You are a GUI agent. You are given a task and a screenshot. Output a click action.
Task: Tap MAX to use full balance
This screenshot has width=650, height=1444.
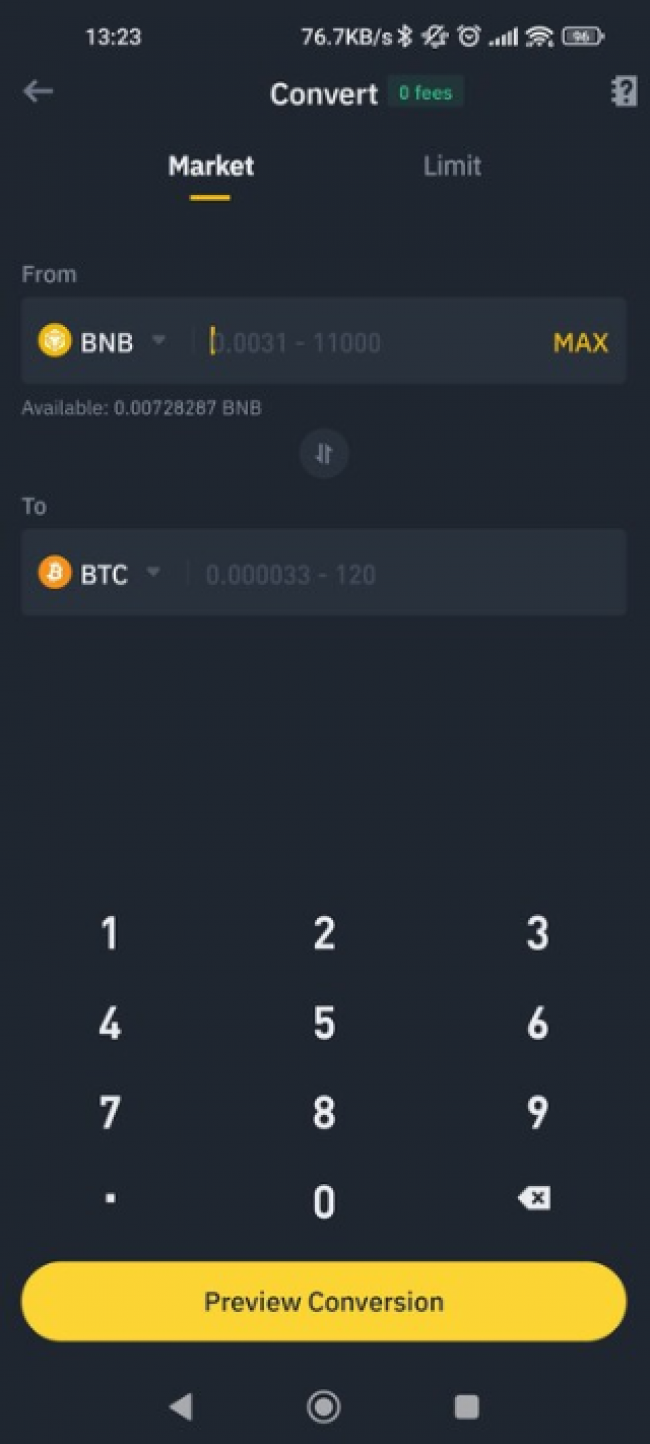click(x=580, y=343)
